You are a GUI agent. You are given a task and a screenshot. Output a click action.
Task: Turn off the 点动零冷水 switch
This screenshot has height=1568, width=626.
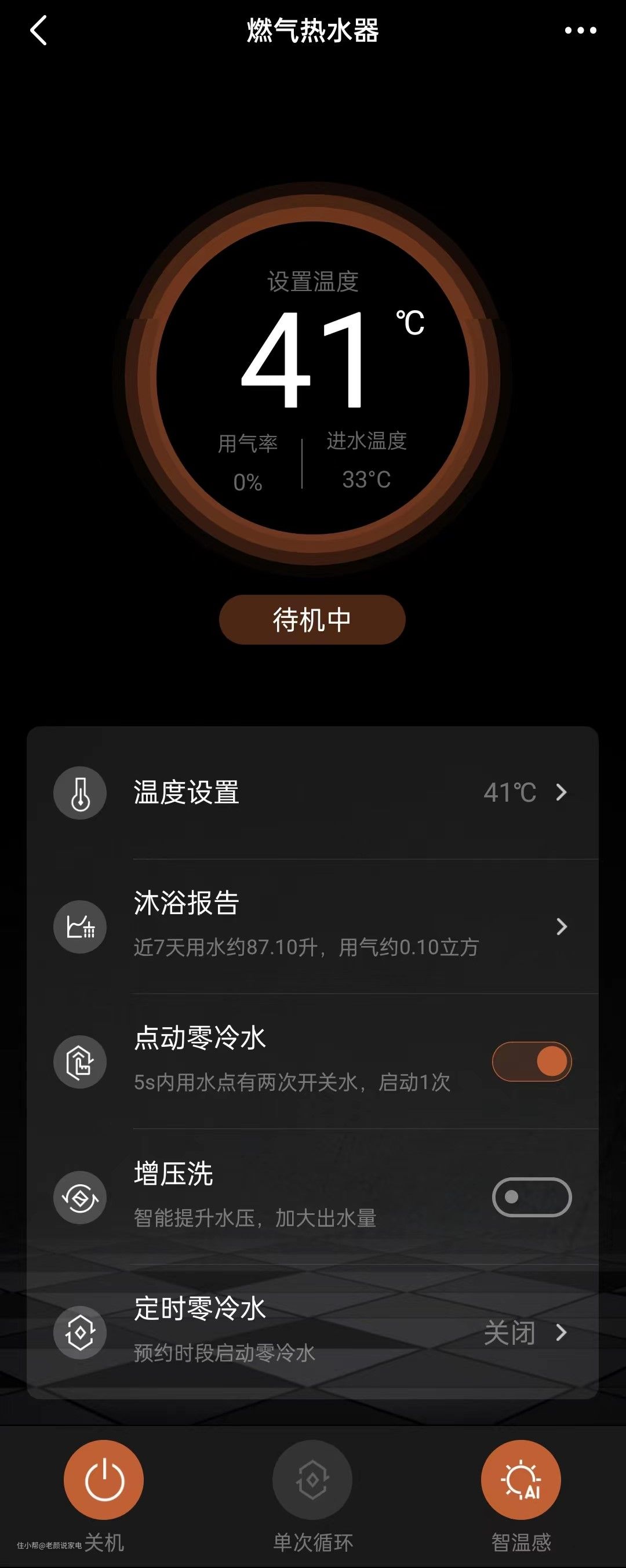pos(532,1061)
